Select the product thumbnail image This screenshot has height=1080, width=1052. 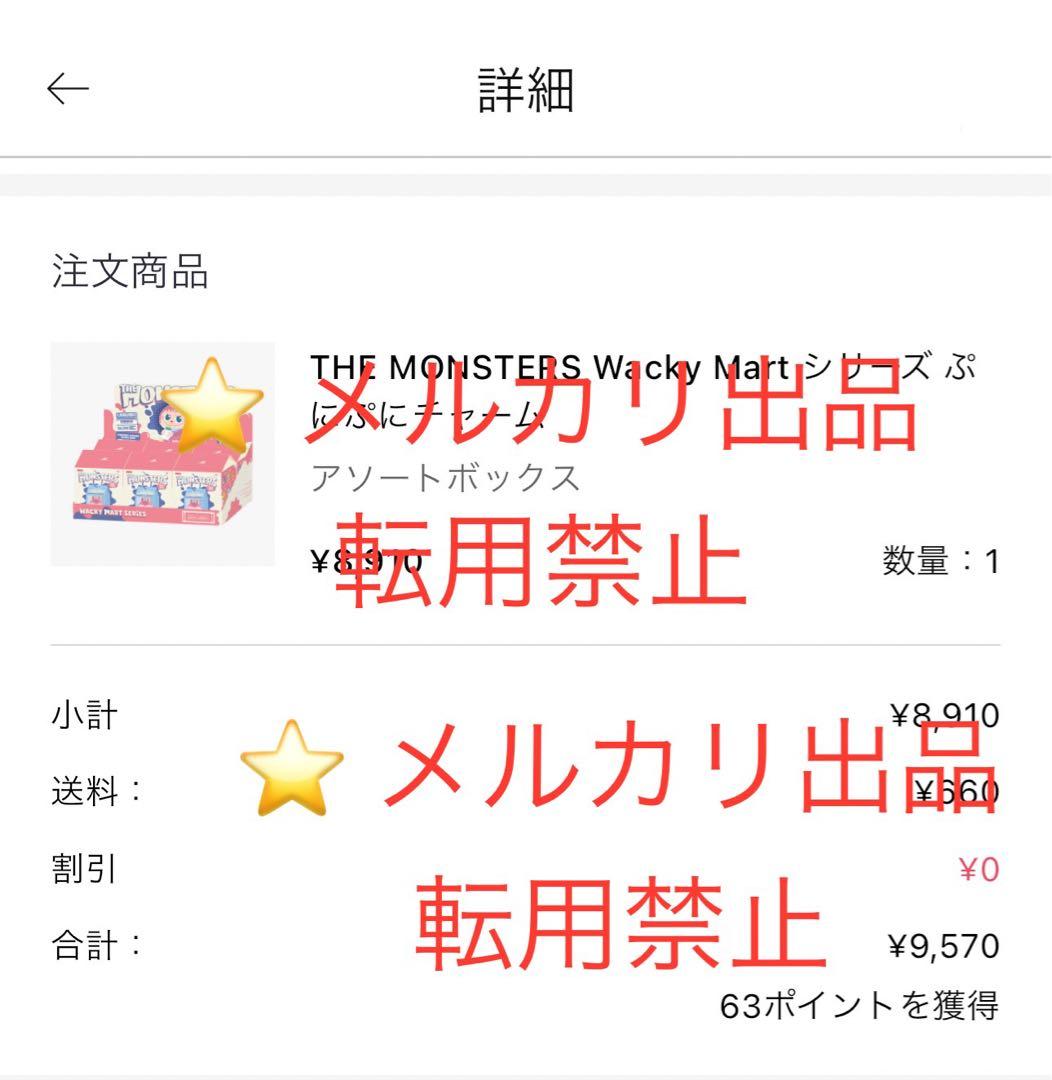click(162, 450)
